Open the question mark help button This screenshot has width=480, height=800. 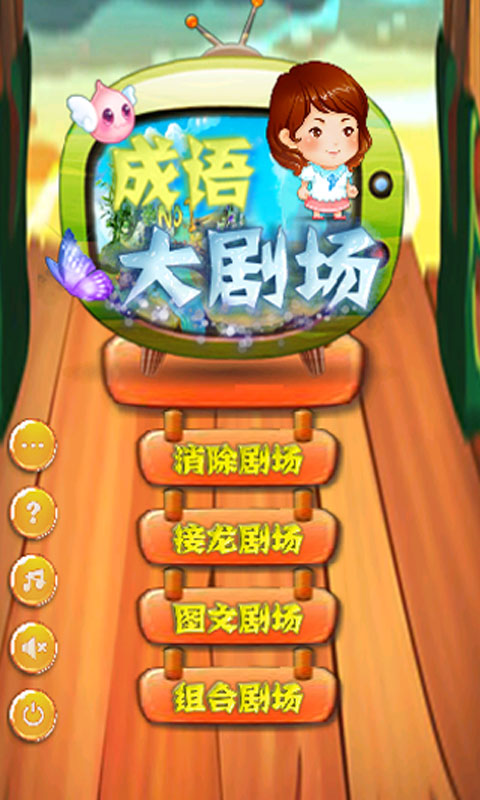pos(33,513)
